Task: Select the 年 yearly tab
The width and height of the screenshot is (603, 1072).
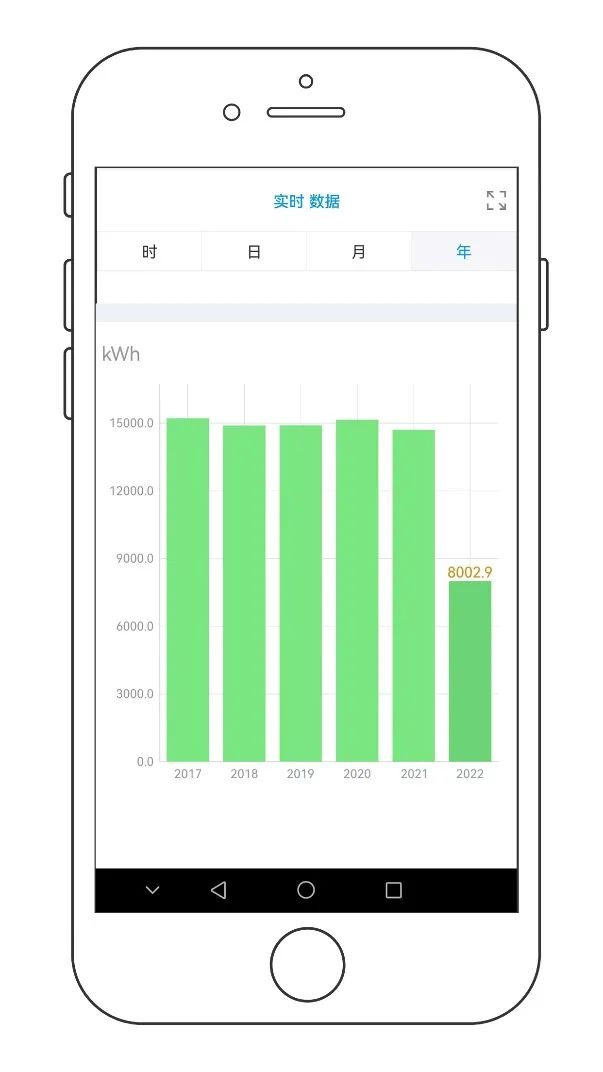Action: point(464,252)
